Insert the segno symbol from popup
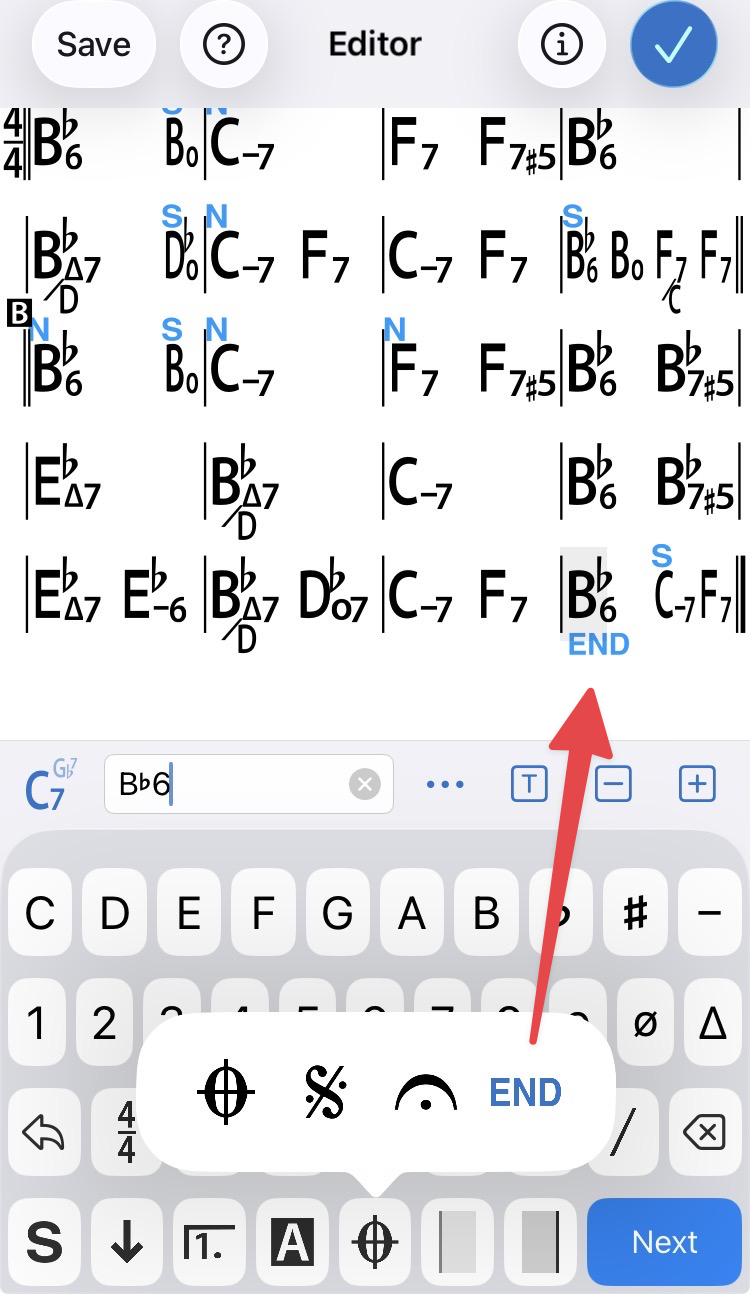 click(x=325, y=1093)
